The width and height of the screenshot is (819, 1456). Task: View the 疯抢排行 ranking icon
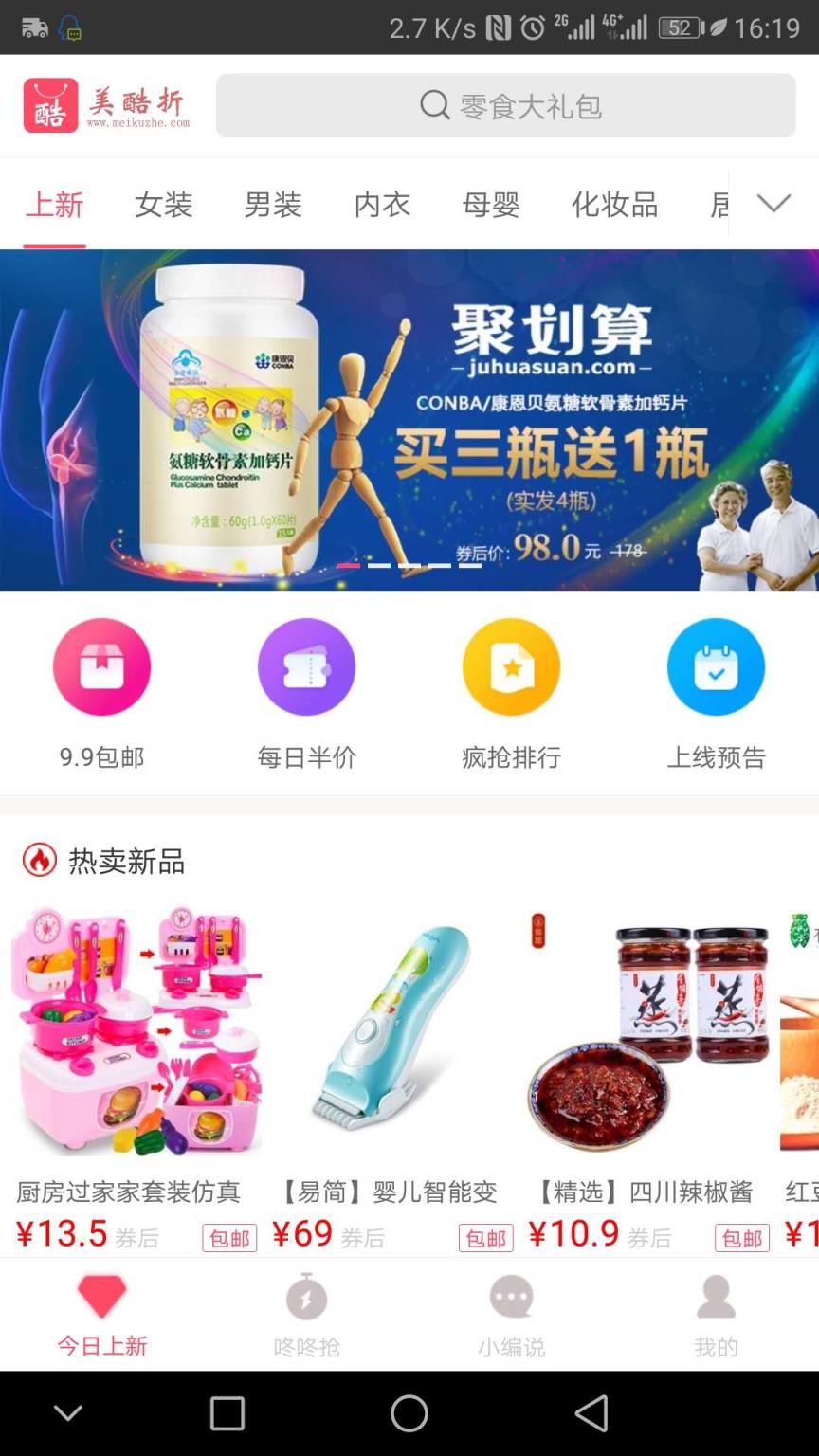(512, 666)
